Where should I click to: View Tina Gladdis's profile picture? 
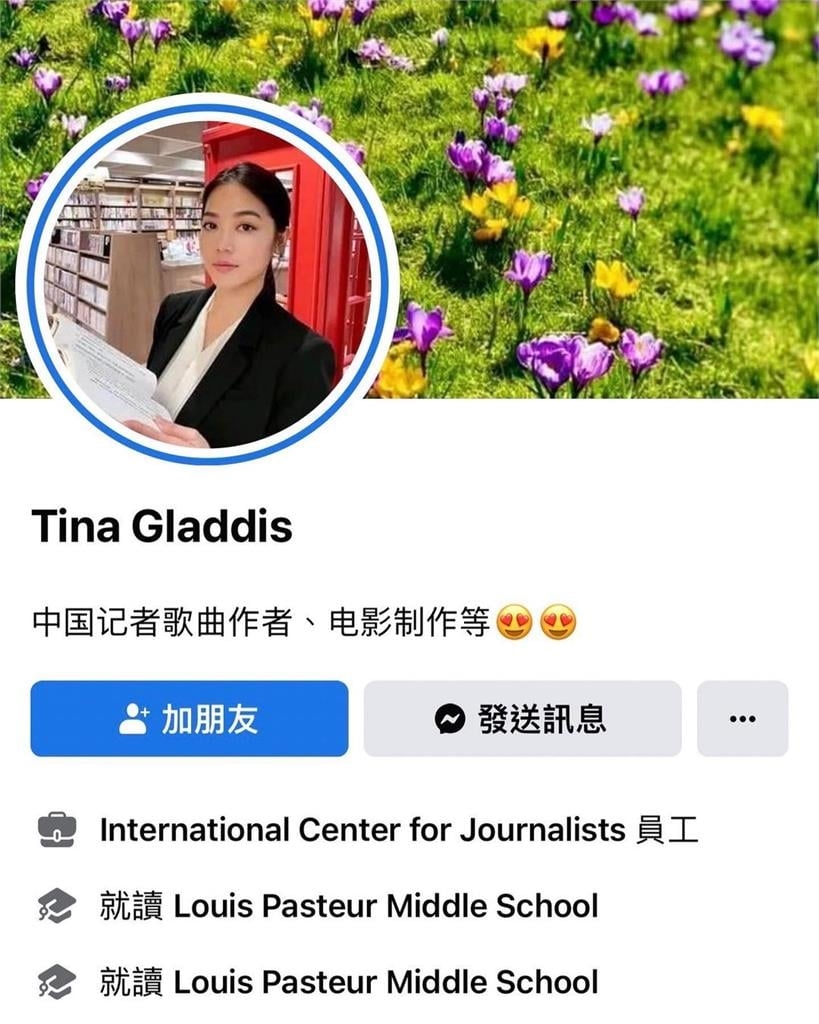pos(208,280)
